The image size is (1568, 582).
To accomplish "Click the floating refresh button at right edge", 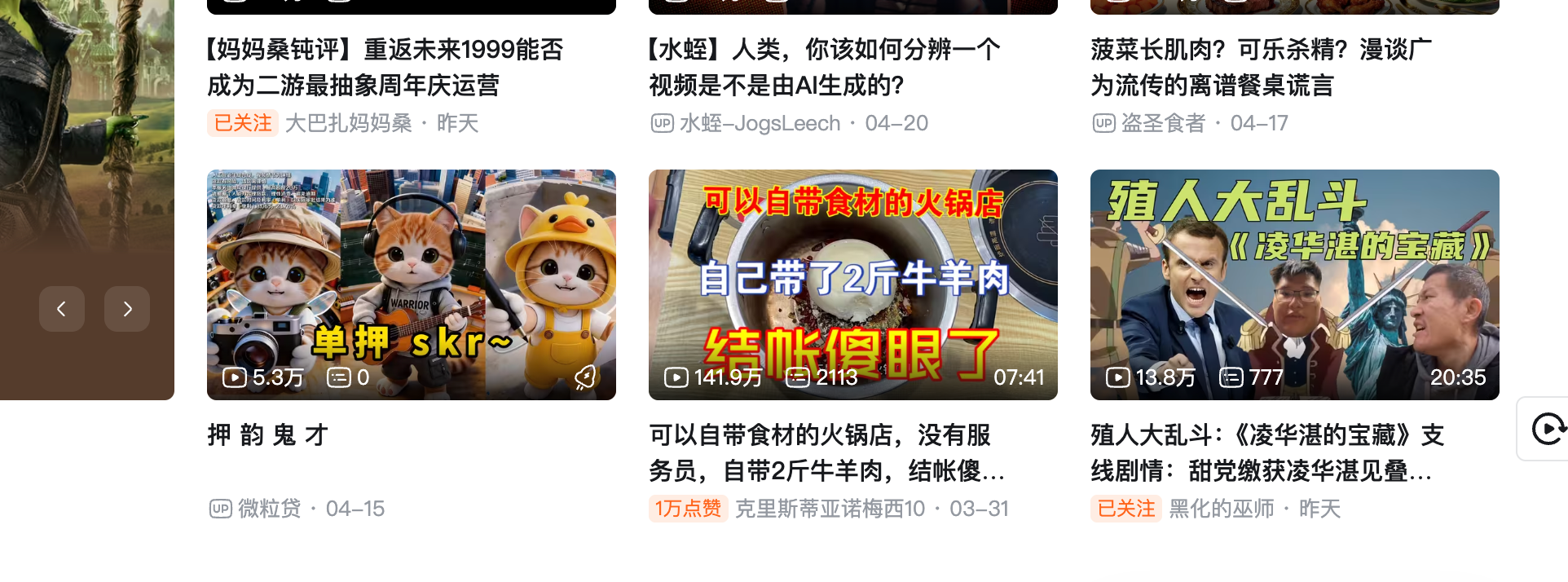I will click(1546, 429).
